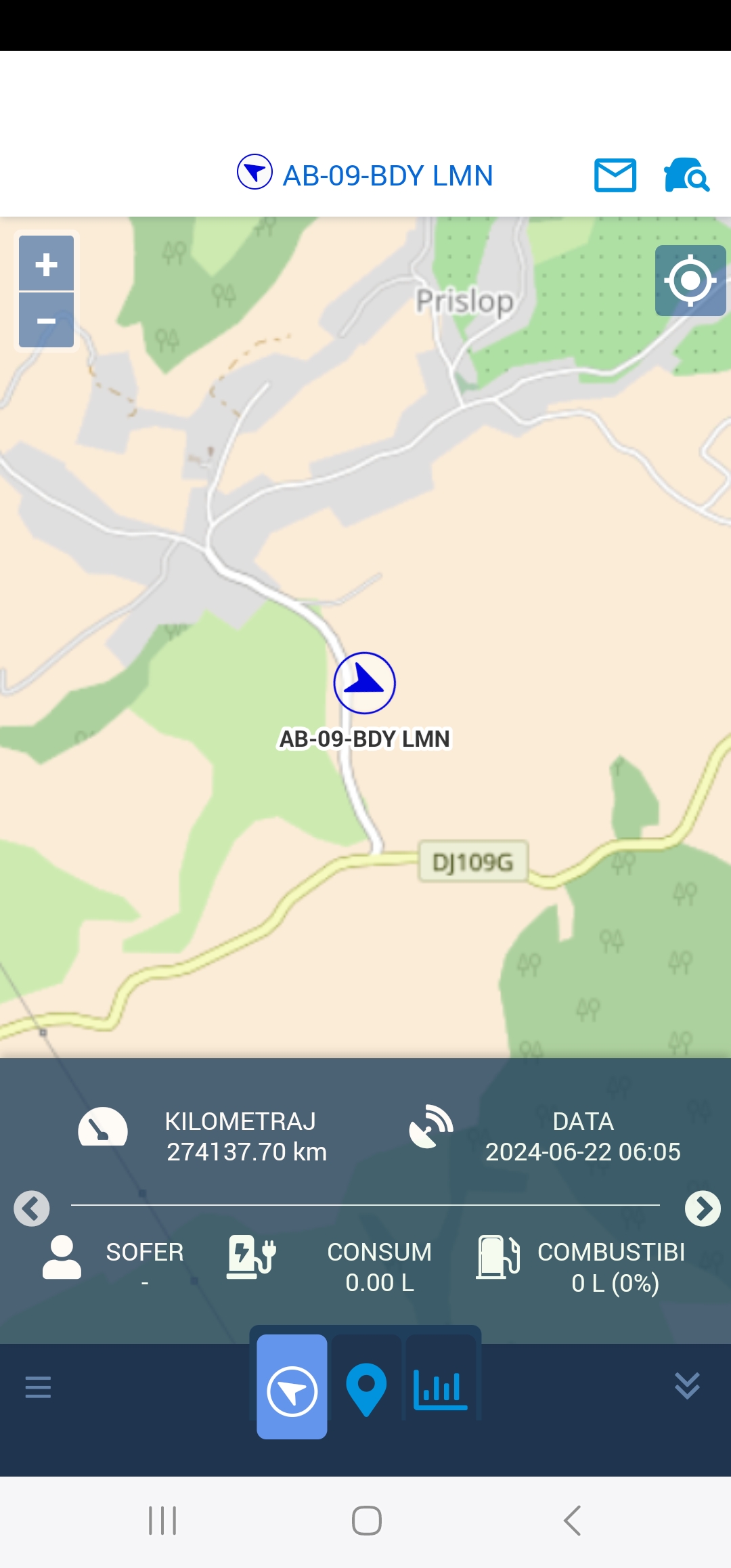Go back with system navigation
Viewport: 731px width, 1568px height.
[572, 1521]
